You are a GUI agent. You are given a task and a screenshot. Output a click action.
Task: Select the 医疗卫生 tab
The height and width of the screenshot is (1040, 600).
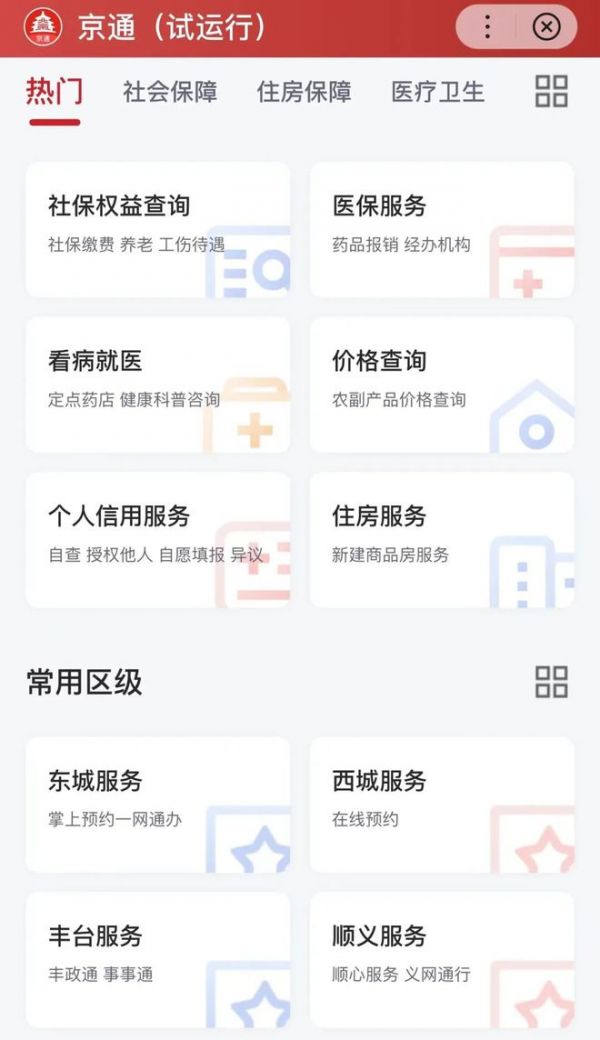click(x=438, y=92)
